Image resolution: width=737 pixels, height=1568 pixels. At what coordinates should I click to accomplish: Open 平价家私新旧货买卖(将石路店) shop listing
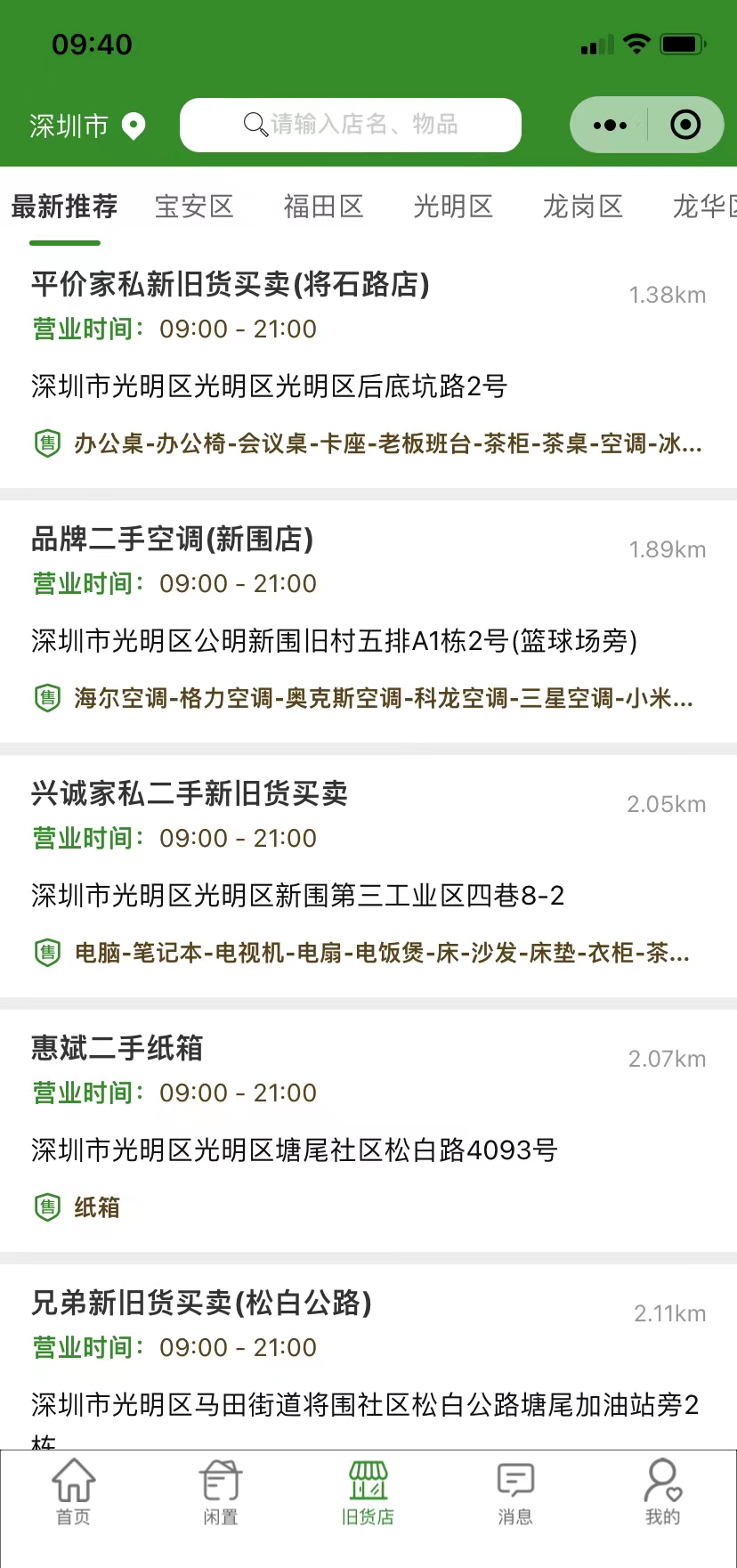click(368, 368)
